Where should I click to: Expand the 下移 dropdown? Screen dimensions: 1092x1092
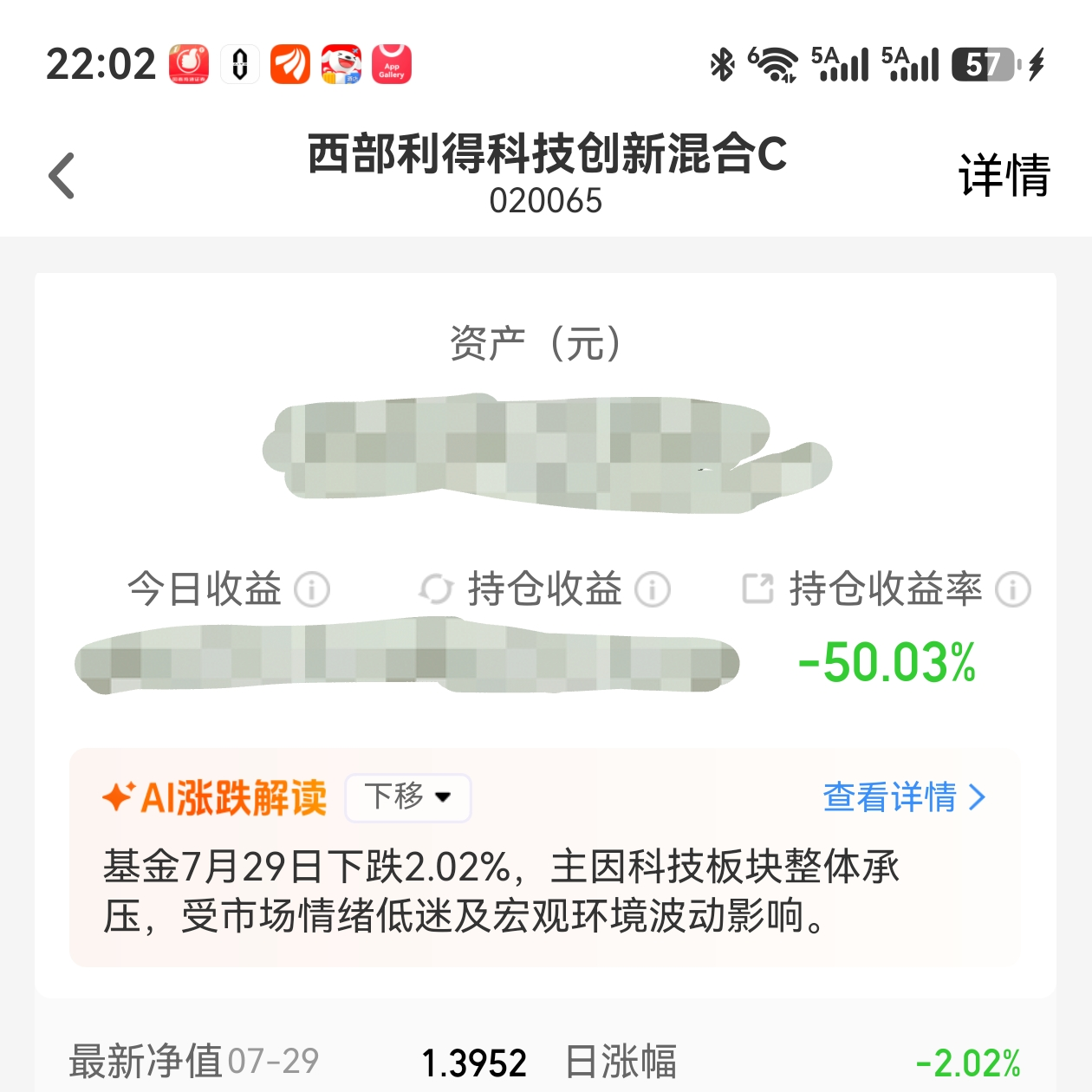click(408, 797)
